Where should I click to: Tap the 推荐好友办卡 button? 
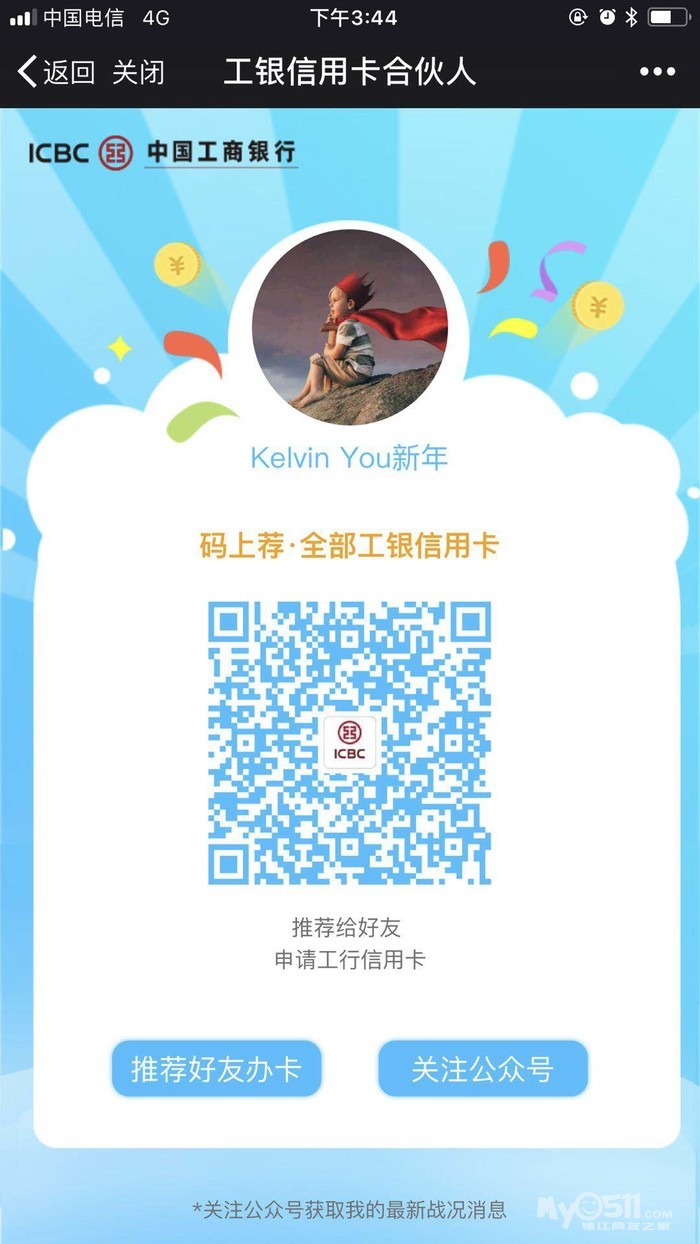[x=216, y=1068]
